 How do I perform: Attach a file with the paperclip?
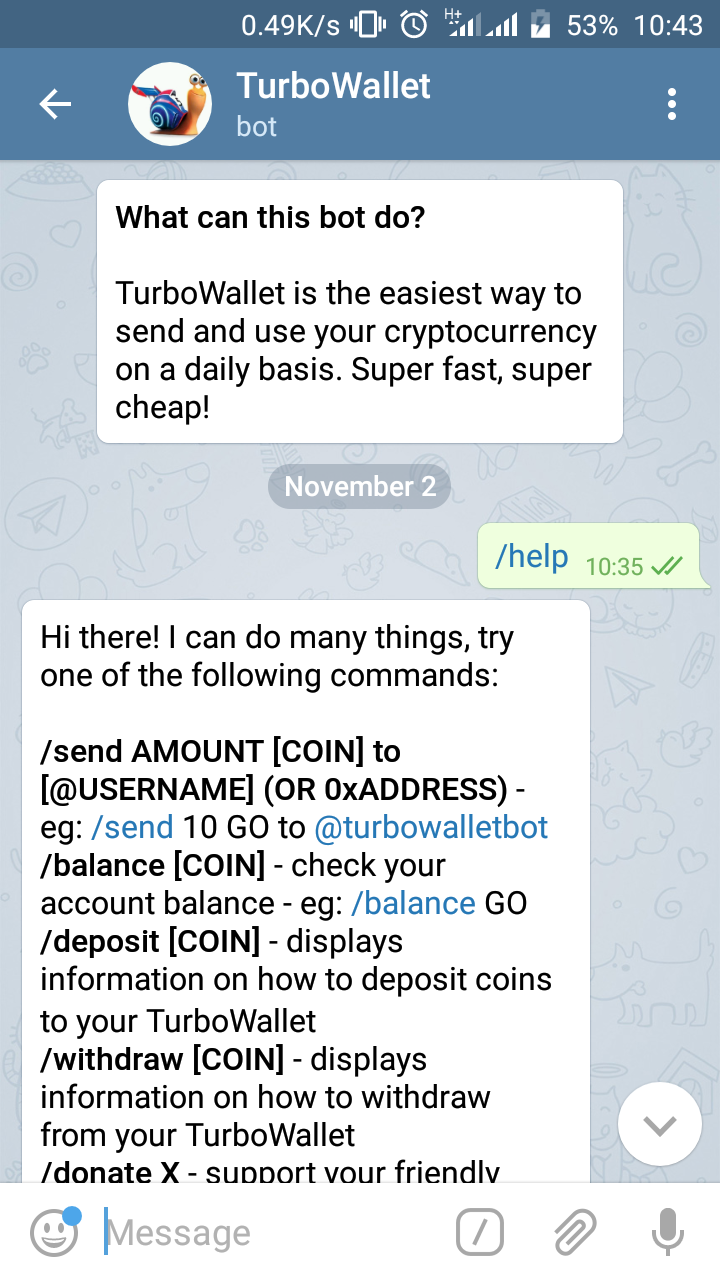[575, 1232]
